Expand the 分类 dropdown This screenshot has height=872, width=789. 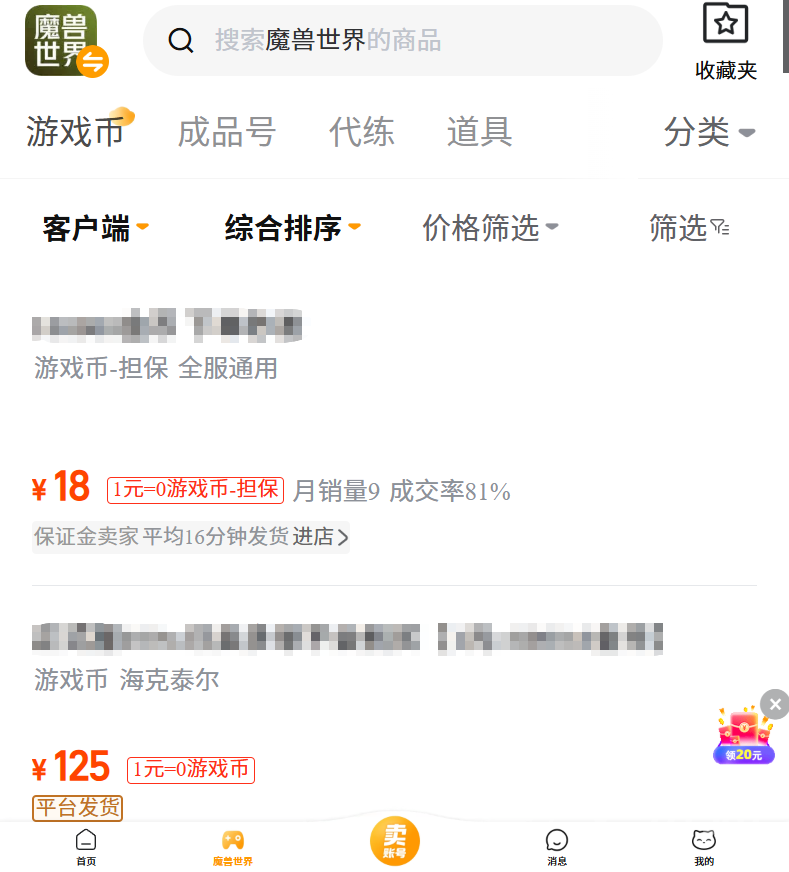point(709,132)
